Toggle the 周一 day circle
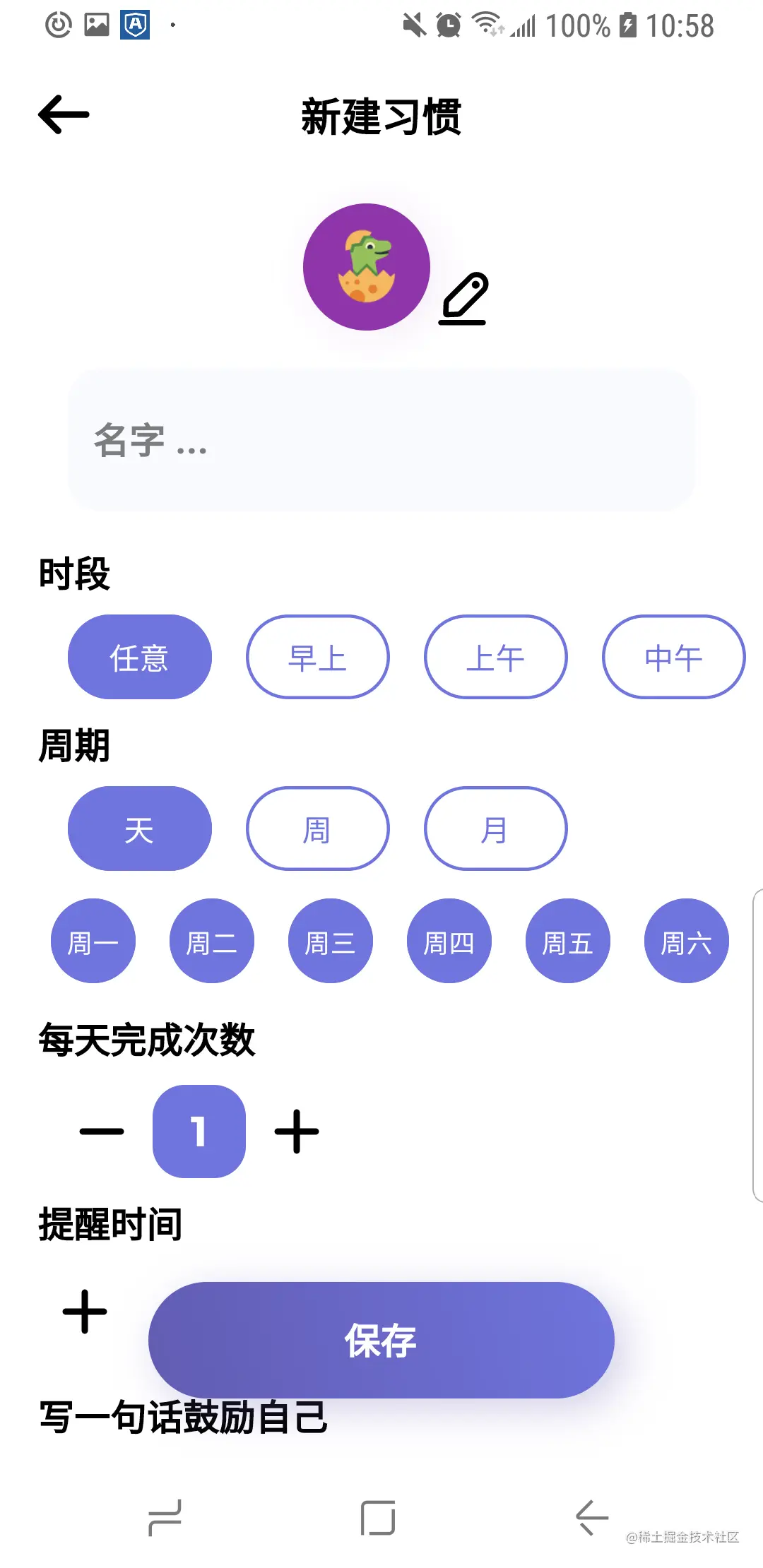763x1568 pixels. pos(93,941)
